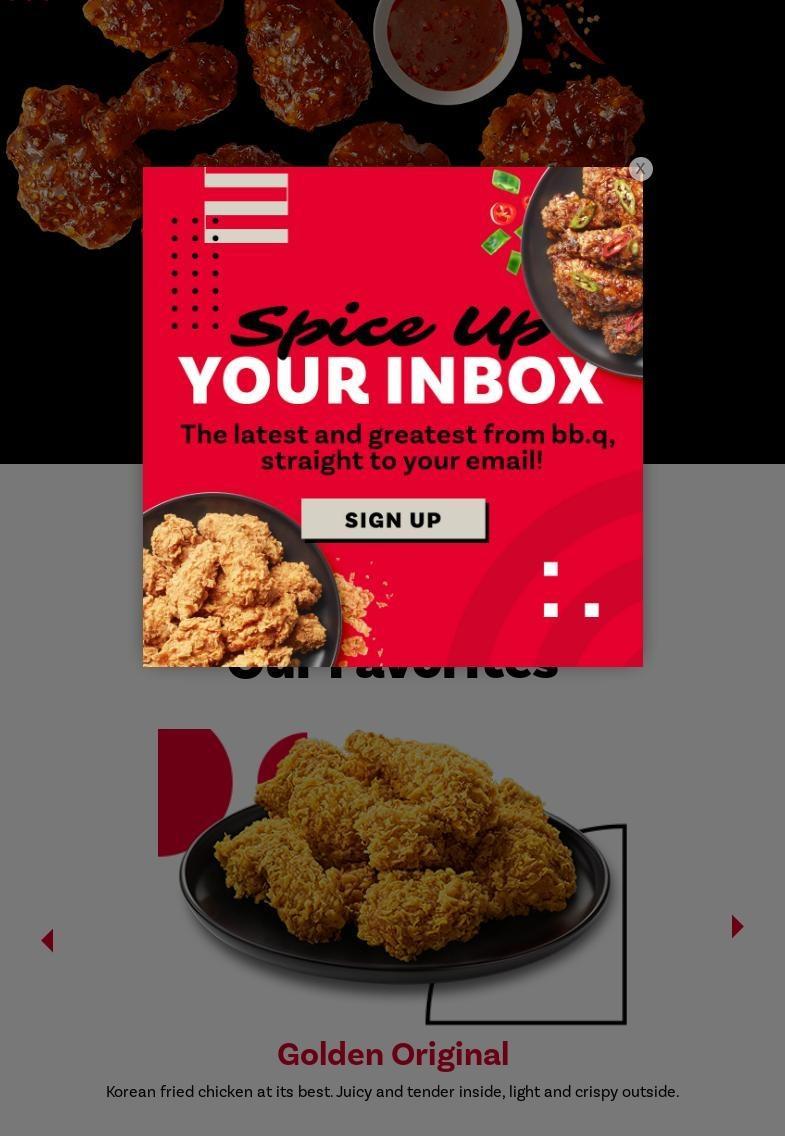Screen dimensions: 785x1136
Task: Close the Spice Up Your Inbox popup
Action: tap(641, 169)
